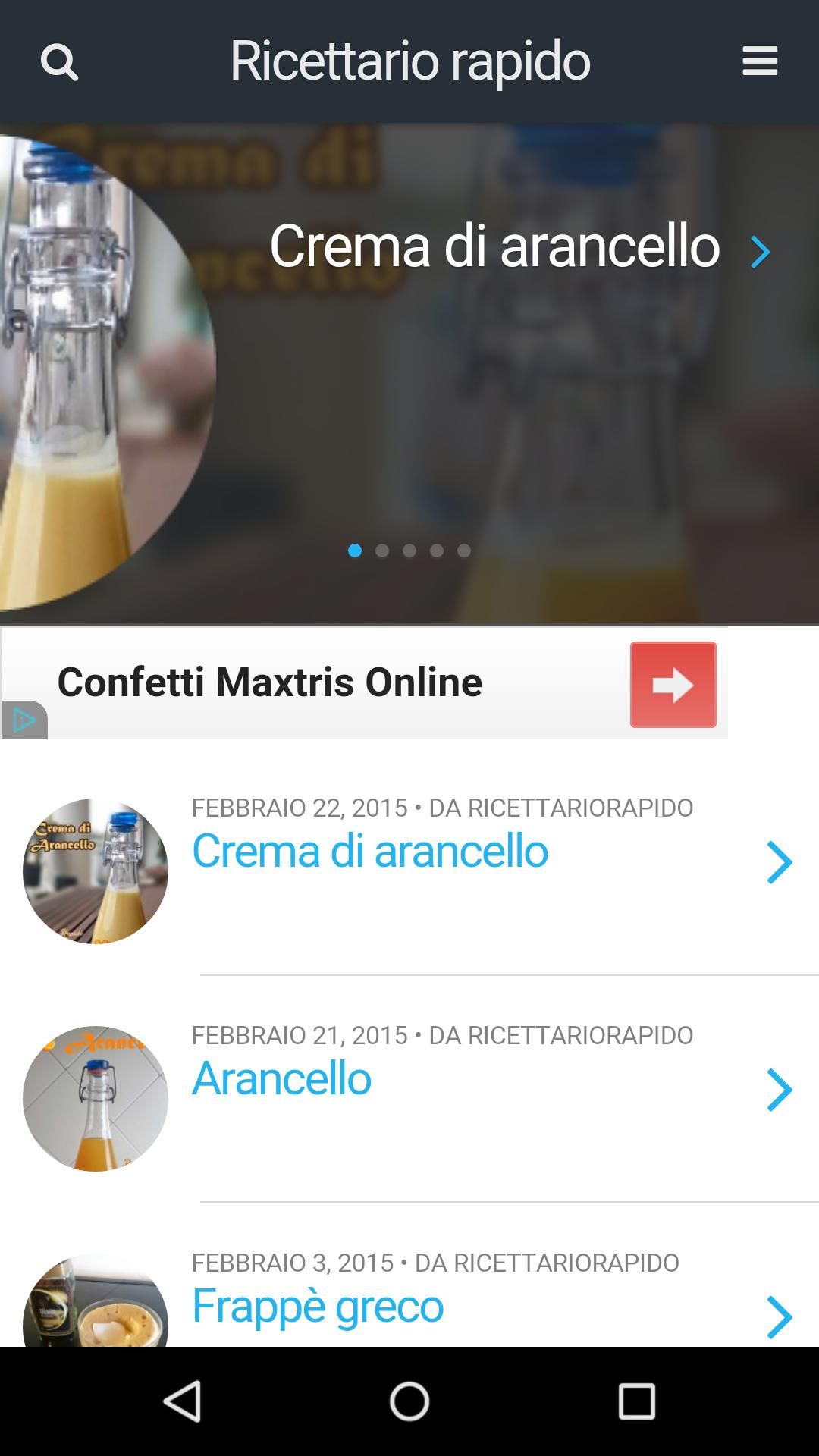Viewport: 819px width, 1456px height.
Task: Select the third carousel indicator dot
Action: tap(409, 551)
